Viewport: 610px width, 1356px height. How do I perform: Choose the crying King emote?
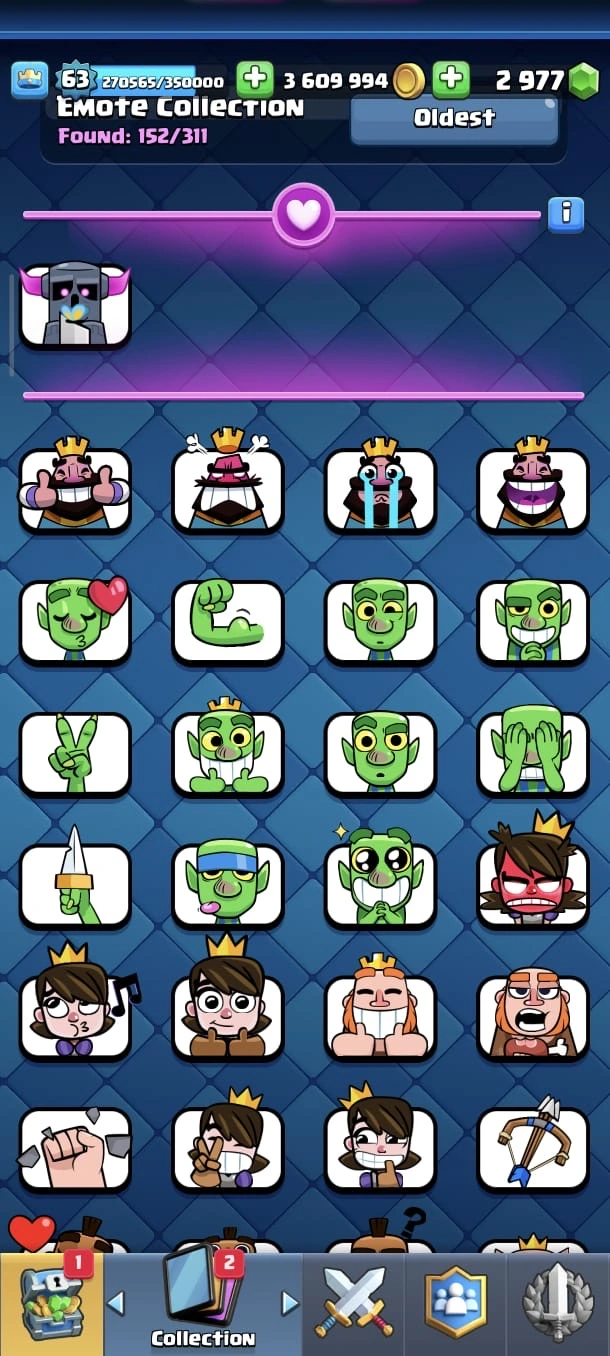click(380, 490)
